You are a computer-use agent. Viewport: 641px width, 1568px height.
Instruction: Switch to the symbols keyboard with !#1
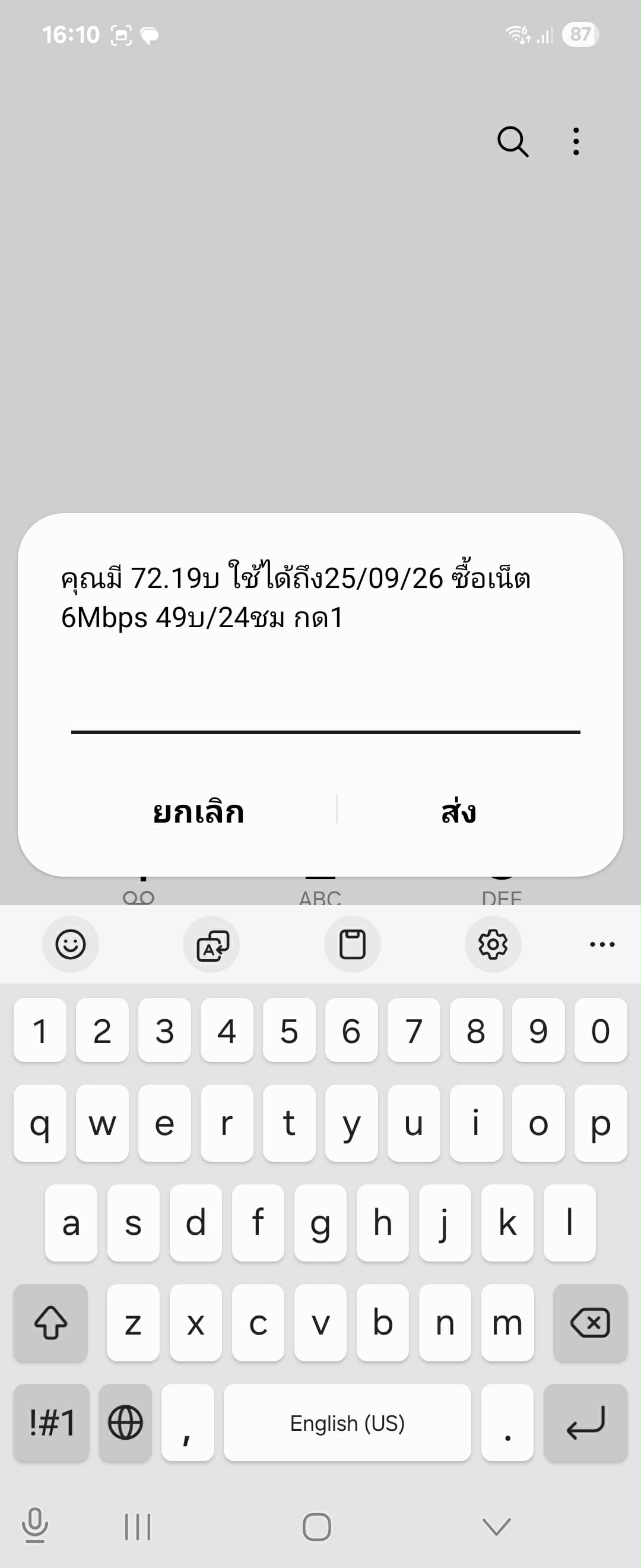point(52,1422)
